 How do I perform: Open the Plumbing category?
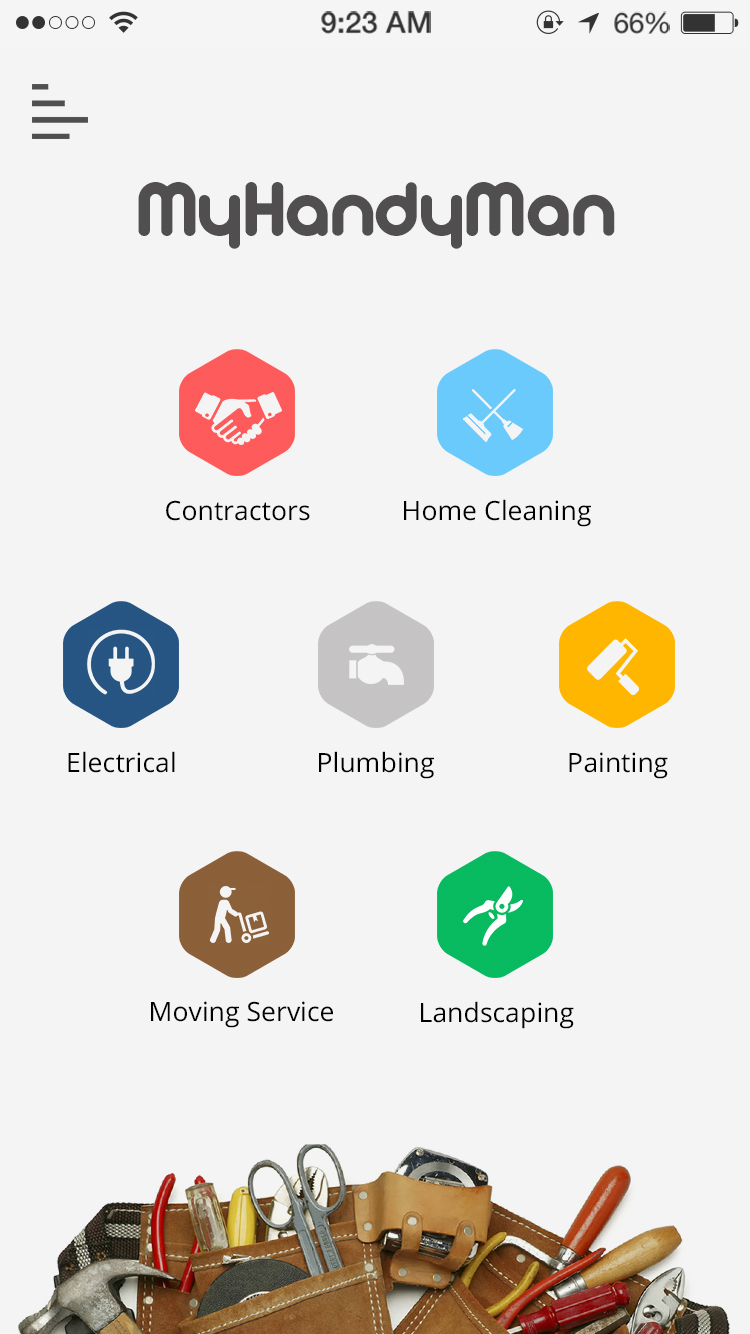(376, 664)
